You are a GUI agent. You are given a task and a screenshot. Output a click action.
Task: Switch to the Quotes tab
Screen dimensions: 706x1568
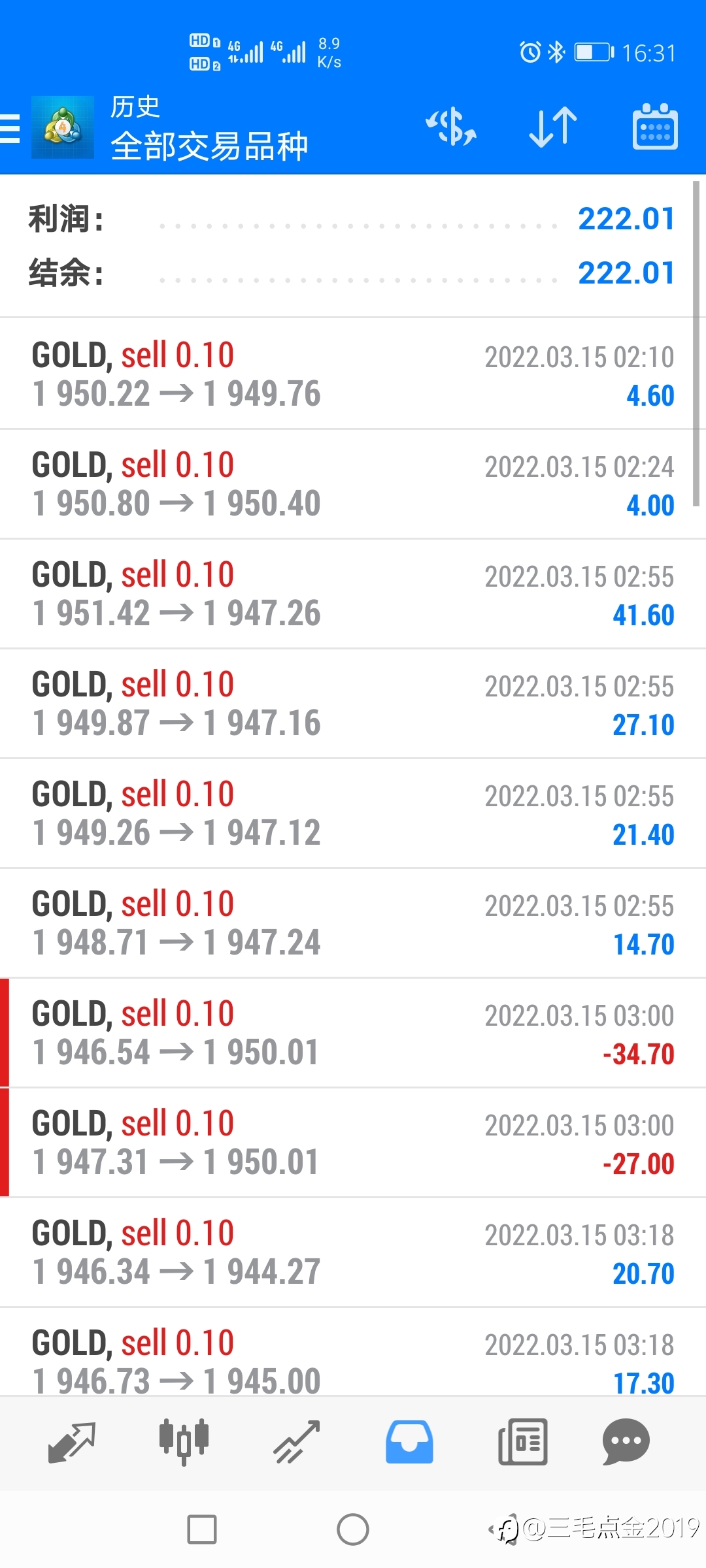click(72, 1442)
